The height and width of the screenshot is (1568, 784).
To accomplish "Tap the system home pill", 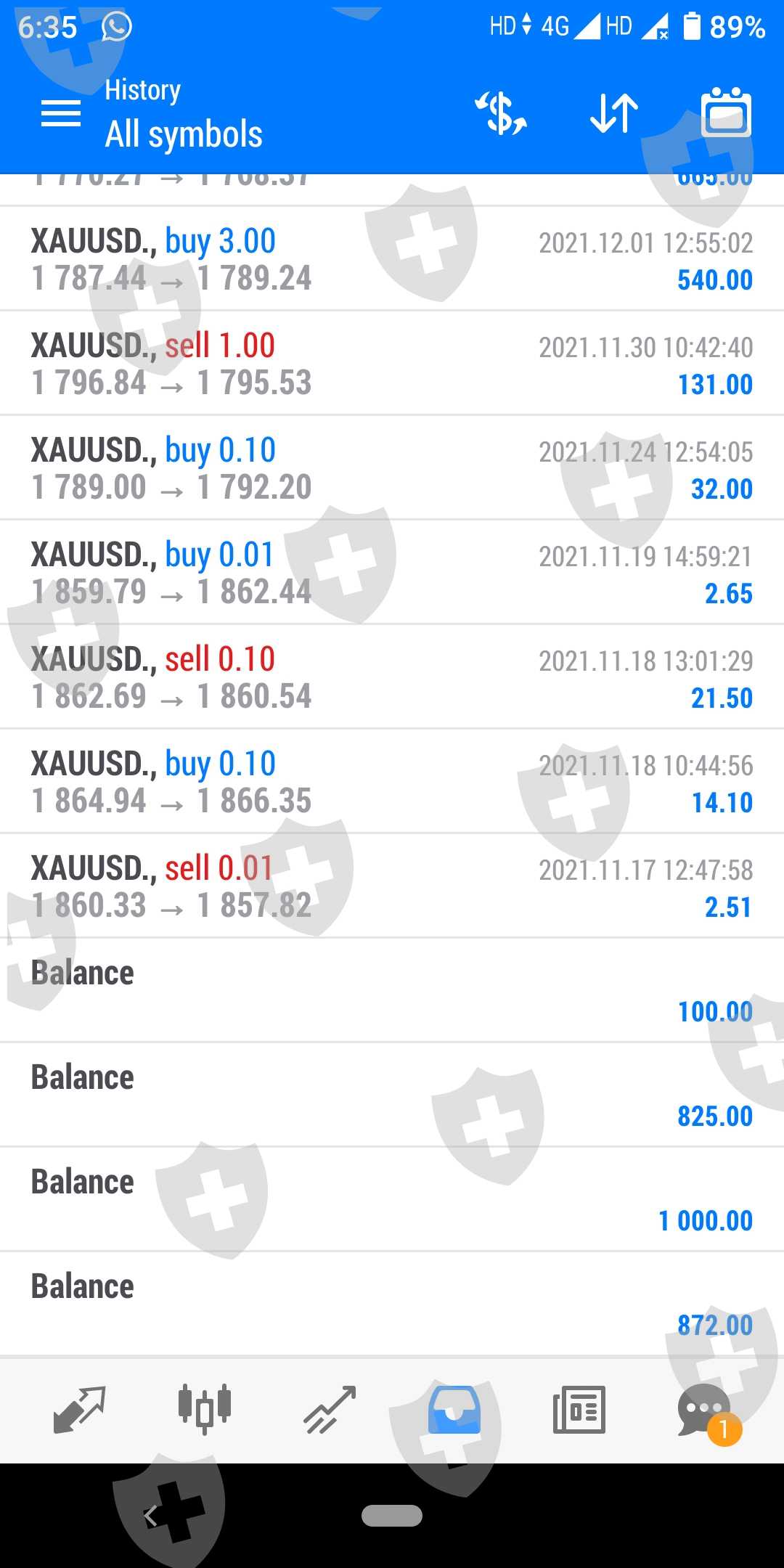I will coord(392,1516).
